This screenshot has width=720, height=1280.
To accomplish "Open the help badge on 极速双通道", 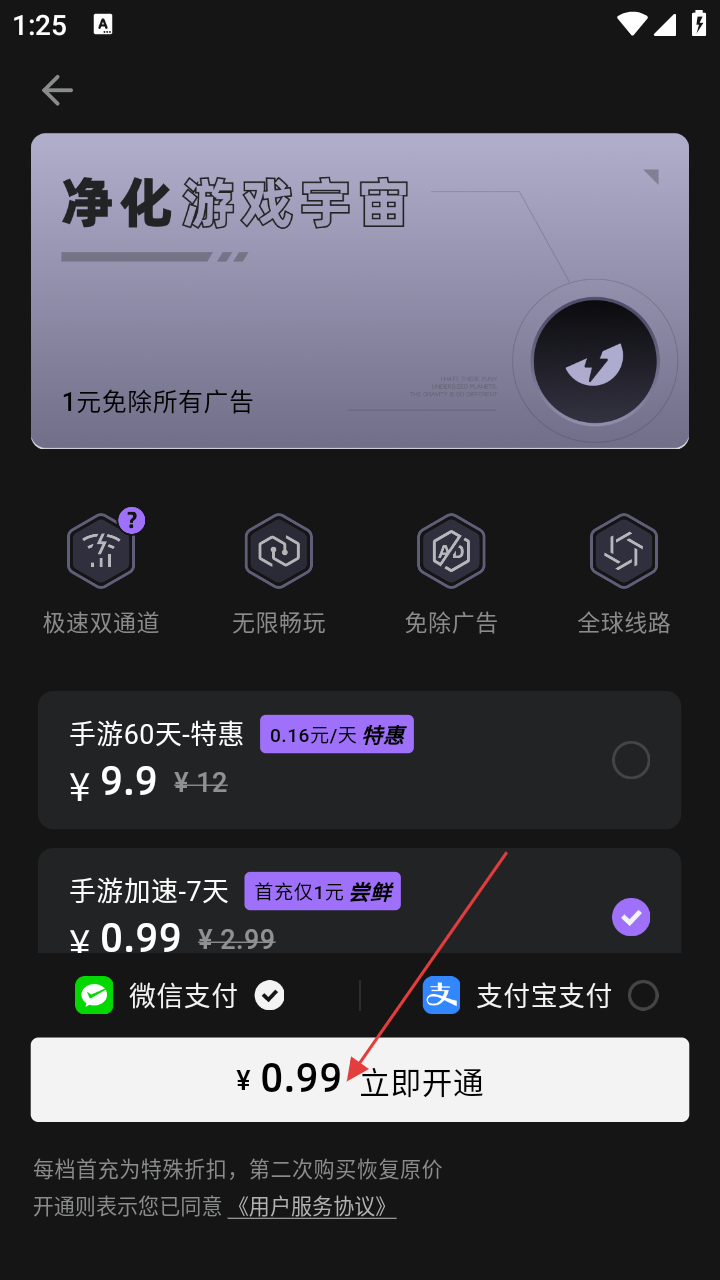I will point(132,520).
